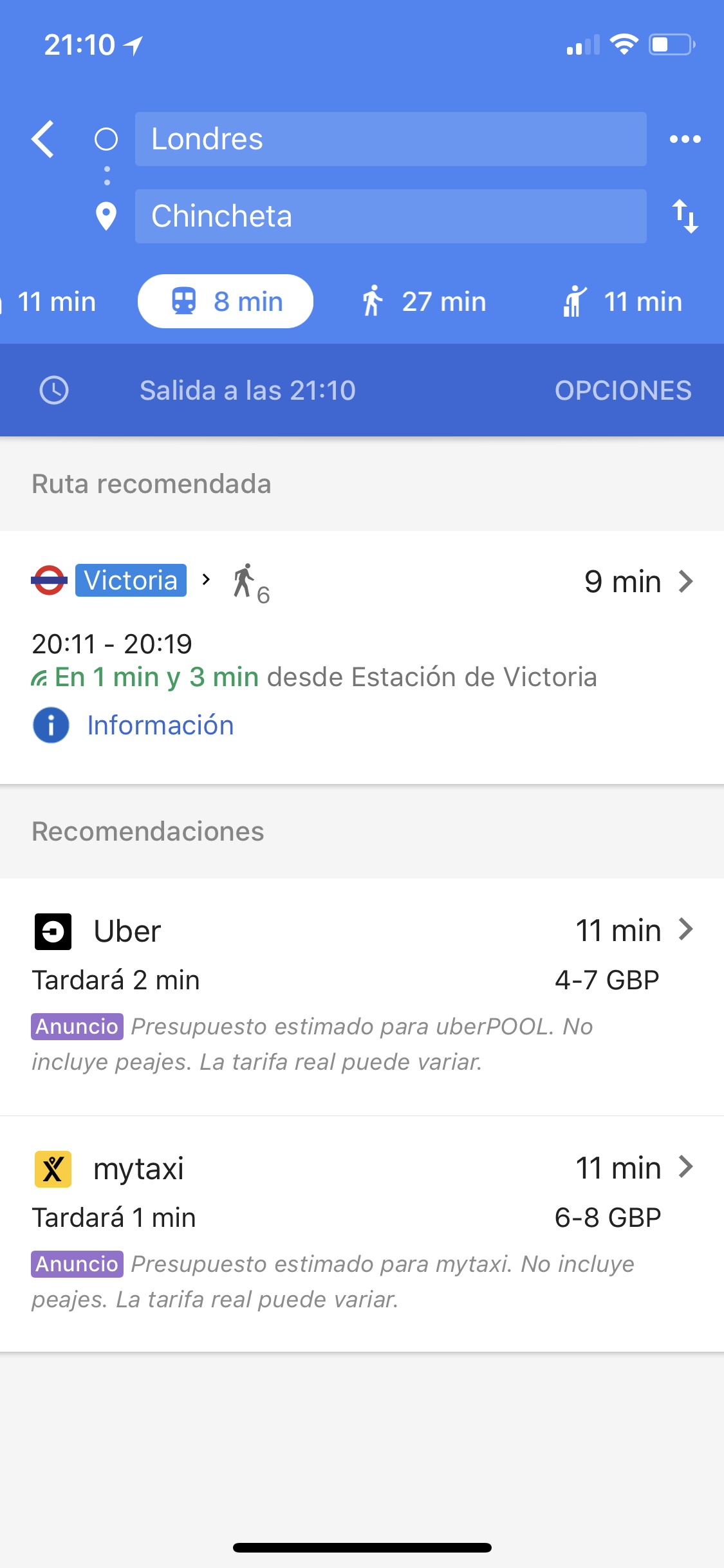724x1568 pixels.
Task: Switch to walking 27 min mode
Action: click(x=423, y=301)
